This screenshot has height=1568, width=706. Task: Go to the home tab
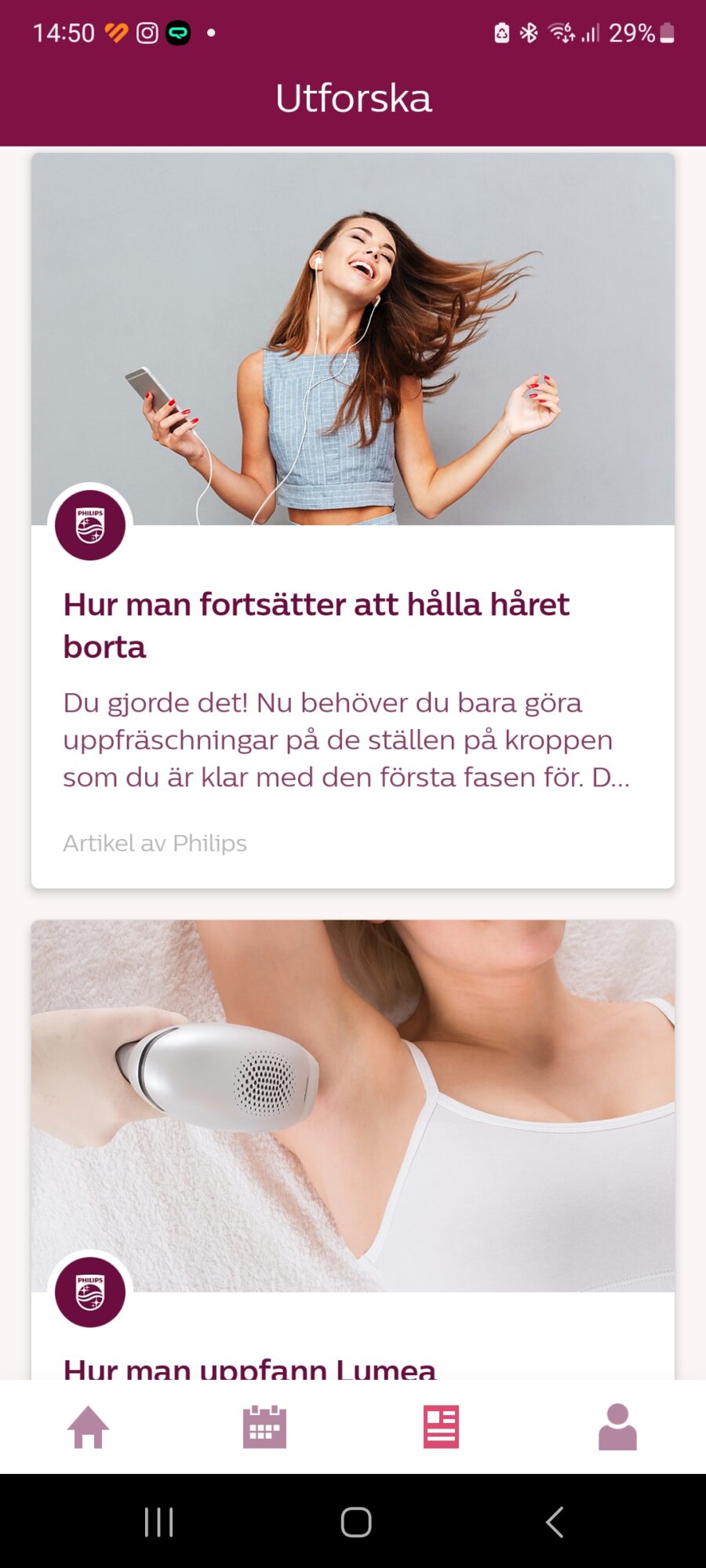coord(89,1427)
